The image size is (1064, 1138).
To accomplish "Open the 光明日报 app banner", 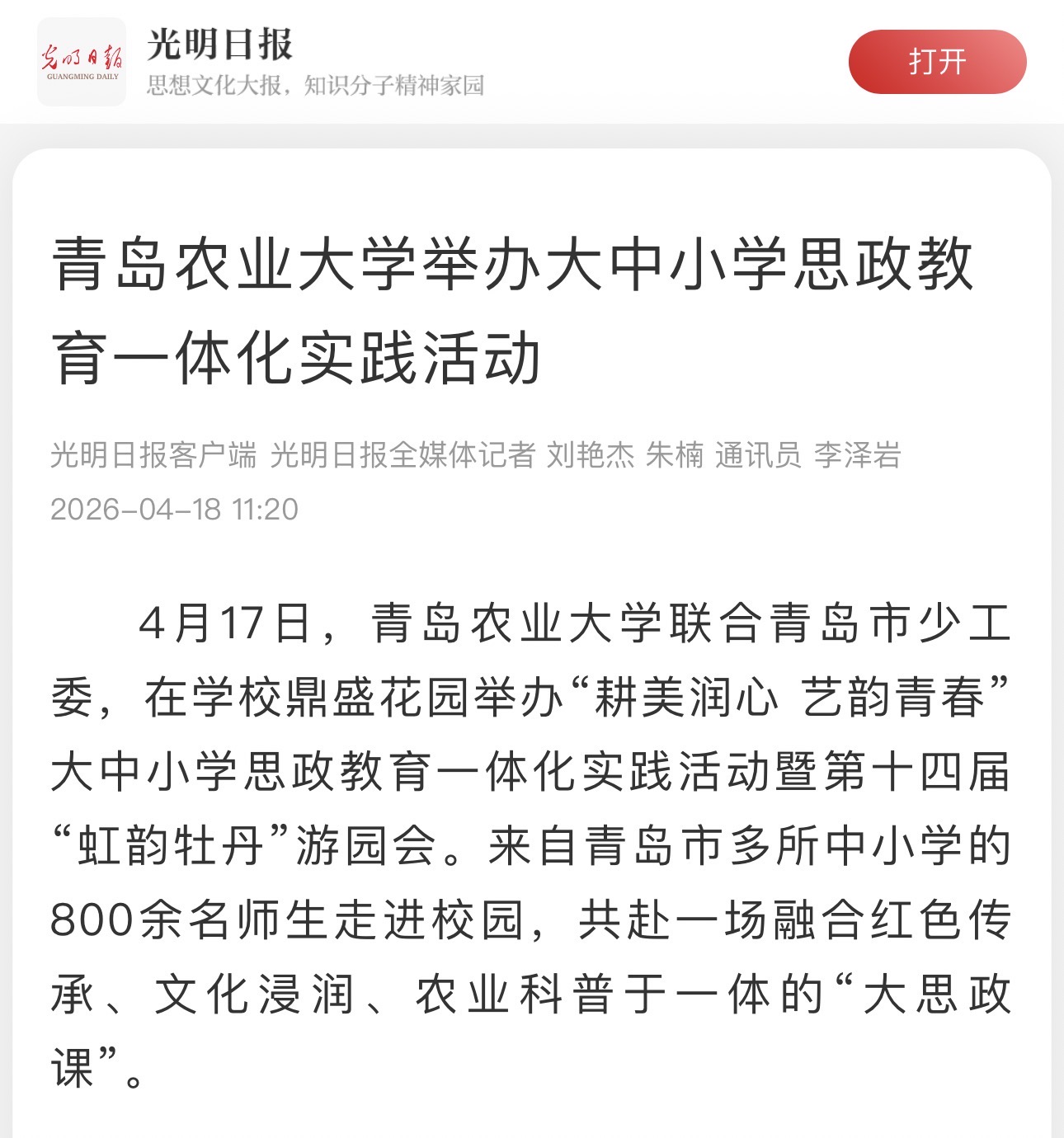I will click(x=313, y=62).
